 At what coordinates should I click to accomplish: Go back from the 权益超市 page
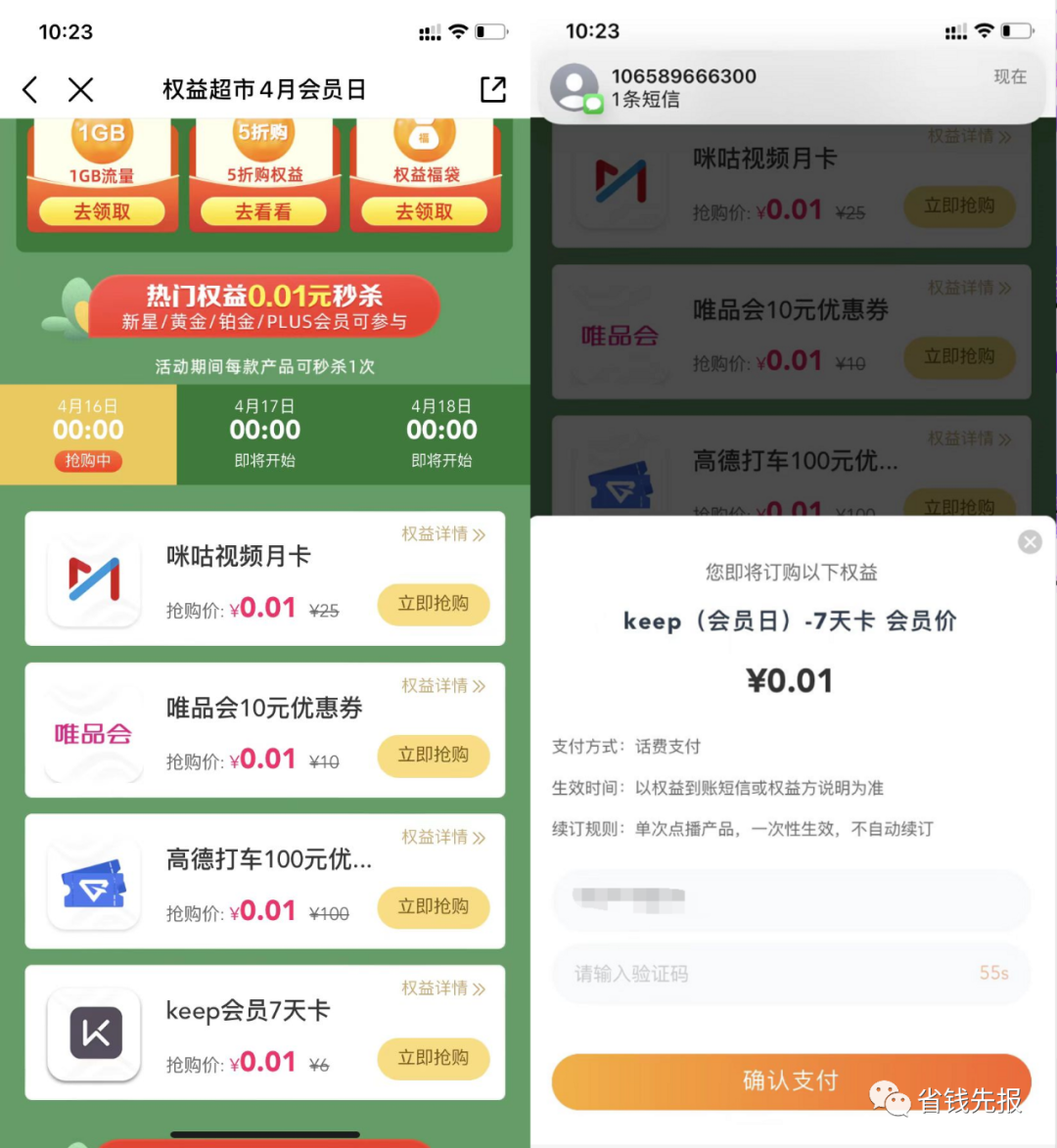[x=30, y=90]
